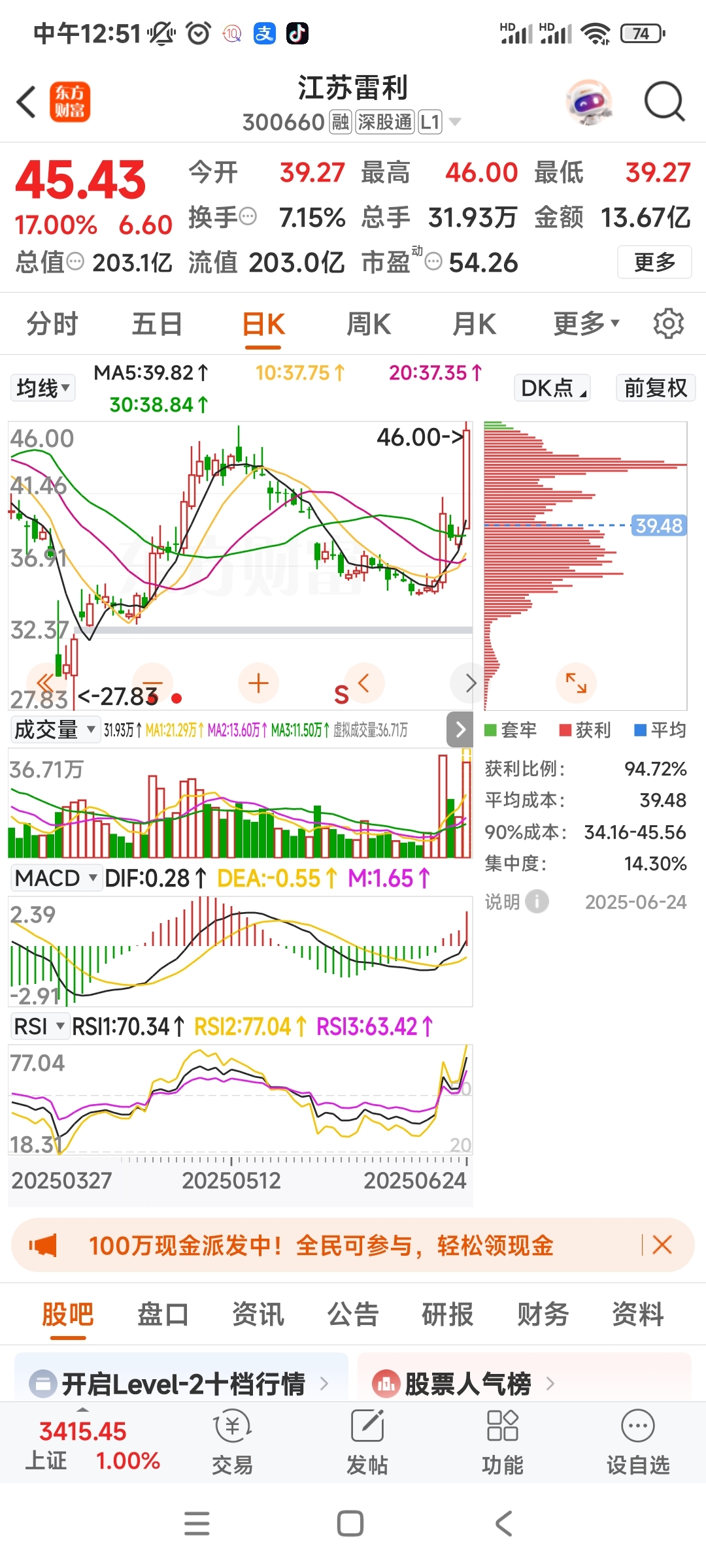Image resolution: width=706 pixels, height=1568 pixels.
Task: Expand the chip distribution panel
Action: click(576, 683)
